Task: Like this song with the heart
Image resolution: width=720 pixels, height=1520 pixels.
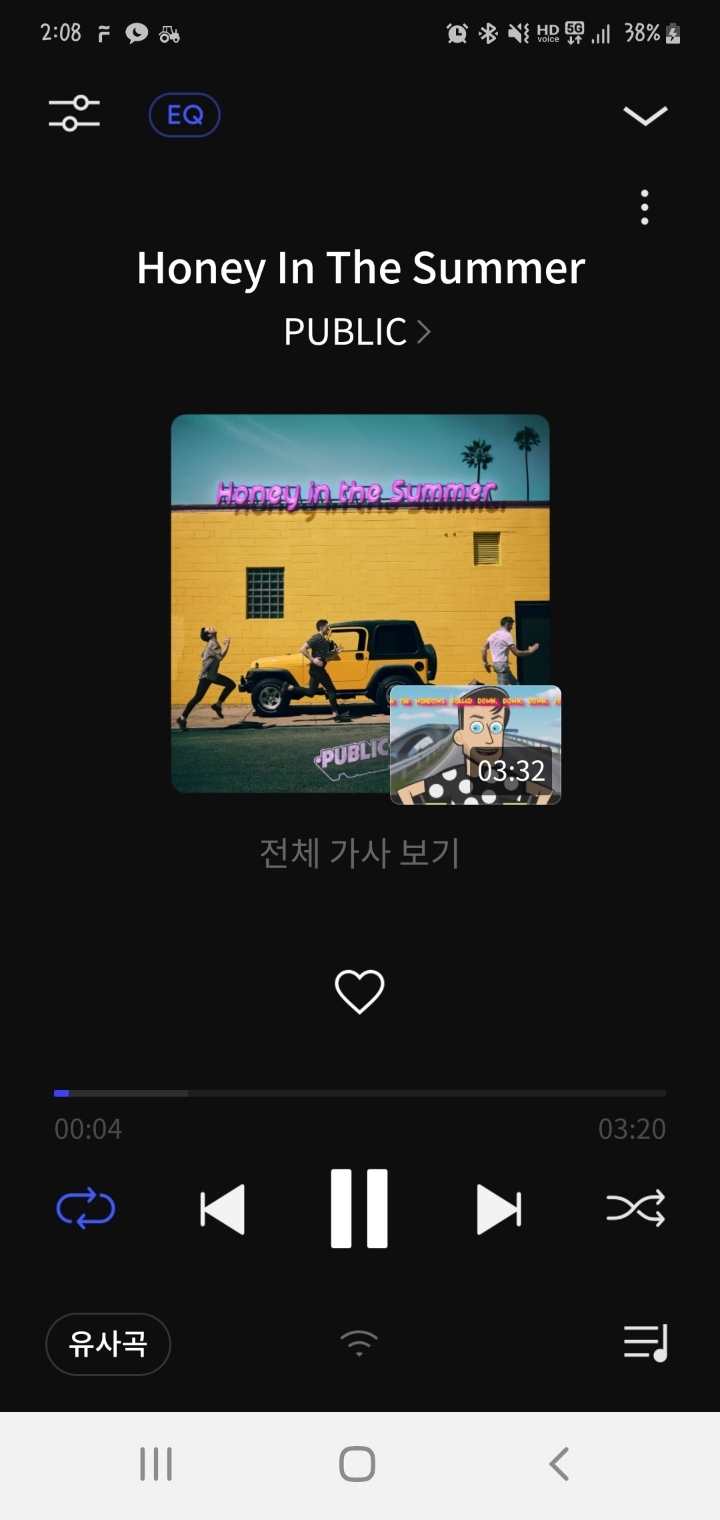Action: pos(359,992)
